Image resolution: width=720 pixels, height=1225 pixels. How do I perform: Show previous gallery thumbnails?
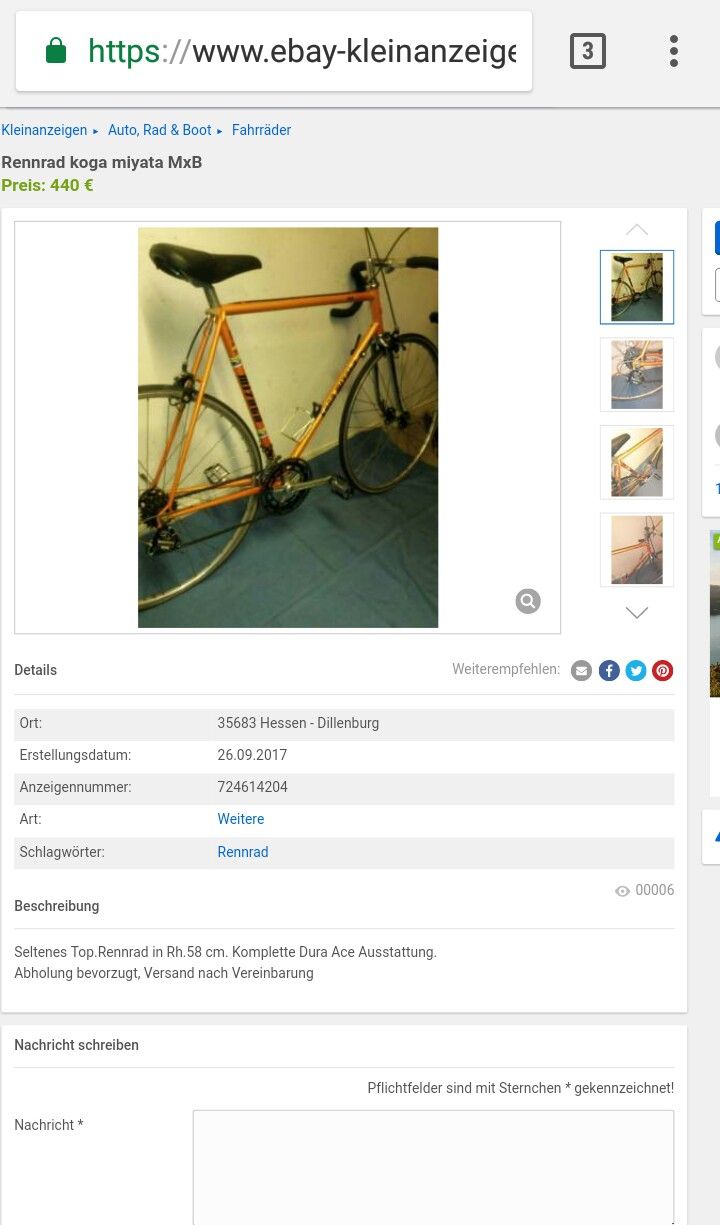point(637,230)
